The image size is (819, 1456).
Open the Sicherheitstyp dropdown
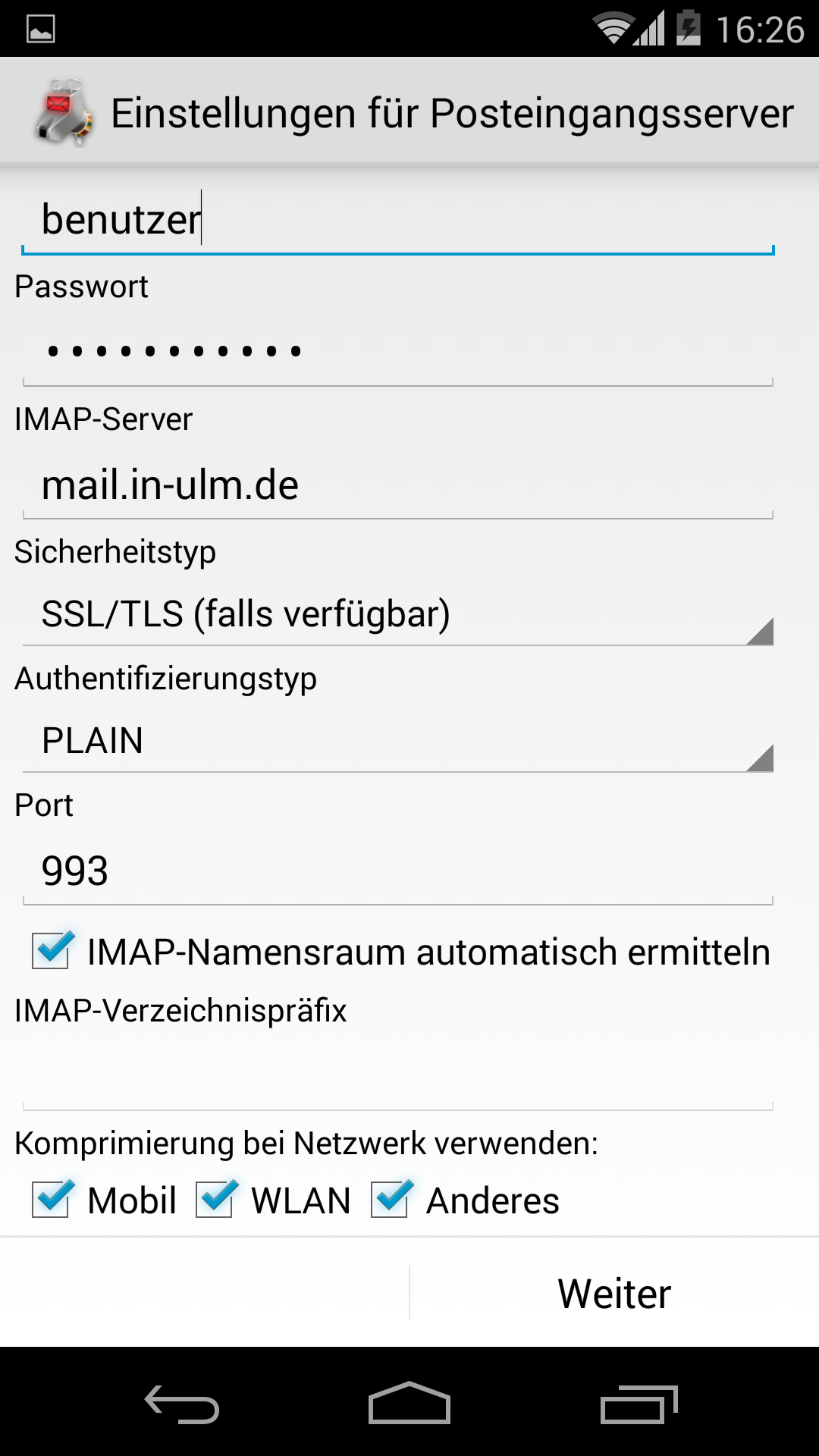pos(398,613)
